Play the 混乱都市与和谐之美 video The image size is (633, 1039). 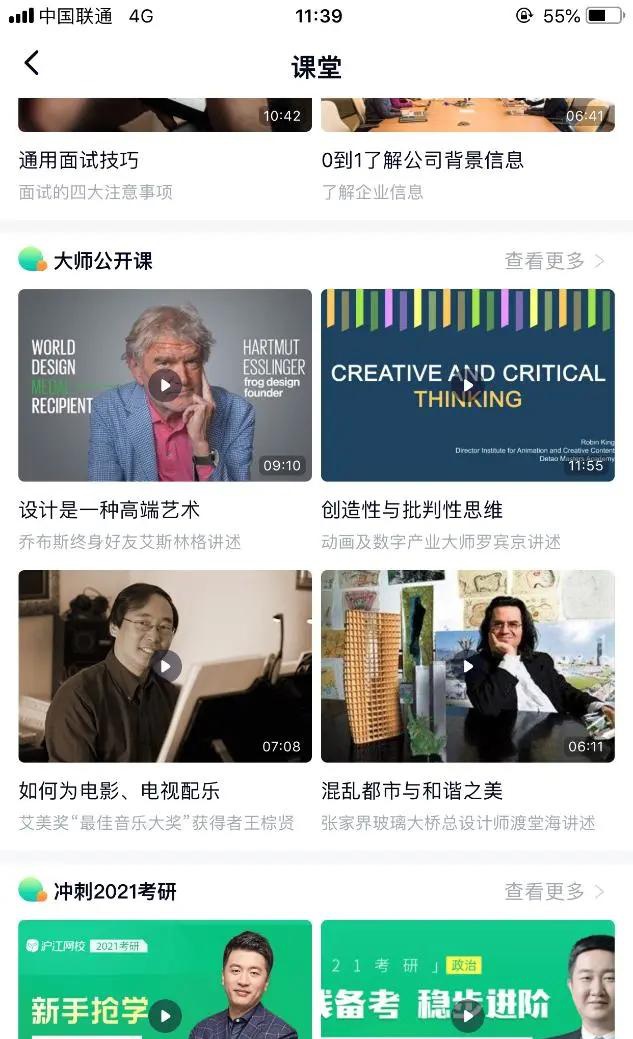[x=467, y=666]
